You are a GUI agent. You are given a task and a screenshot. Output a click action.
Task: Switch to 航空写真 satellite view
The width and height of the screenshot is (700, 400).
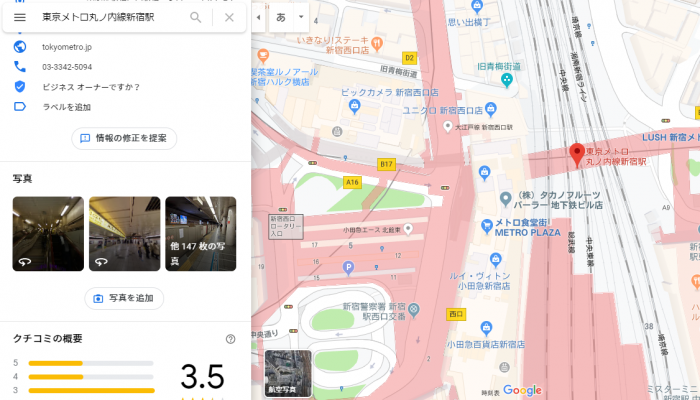[286, 374]
